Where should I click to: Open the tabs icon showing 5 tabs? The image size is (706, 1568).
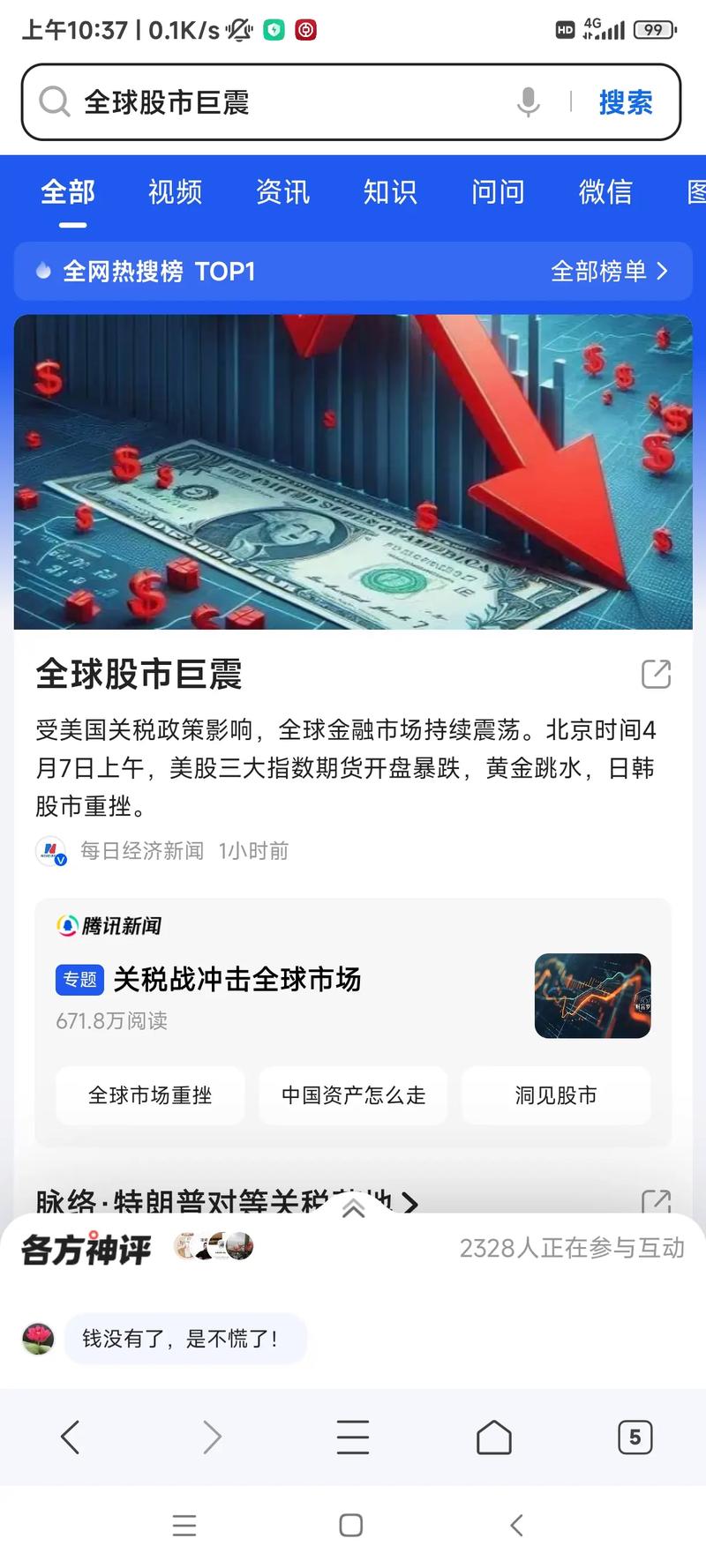[635, 1437]
